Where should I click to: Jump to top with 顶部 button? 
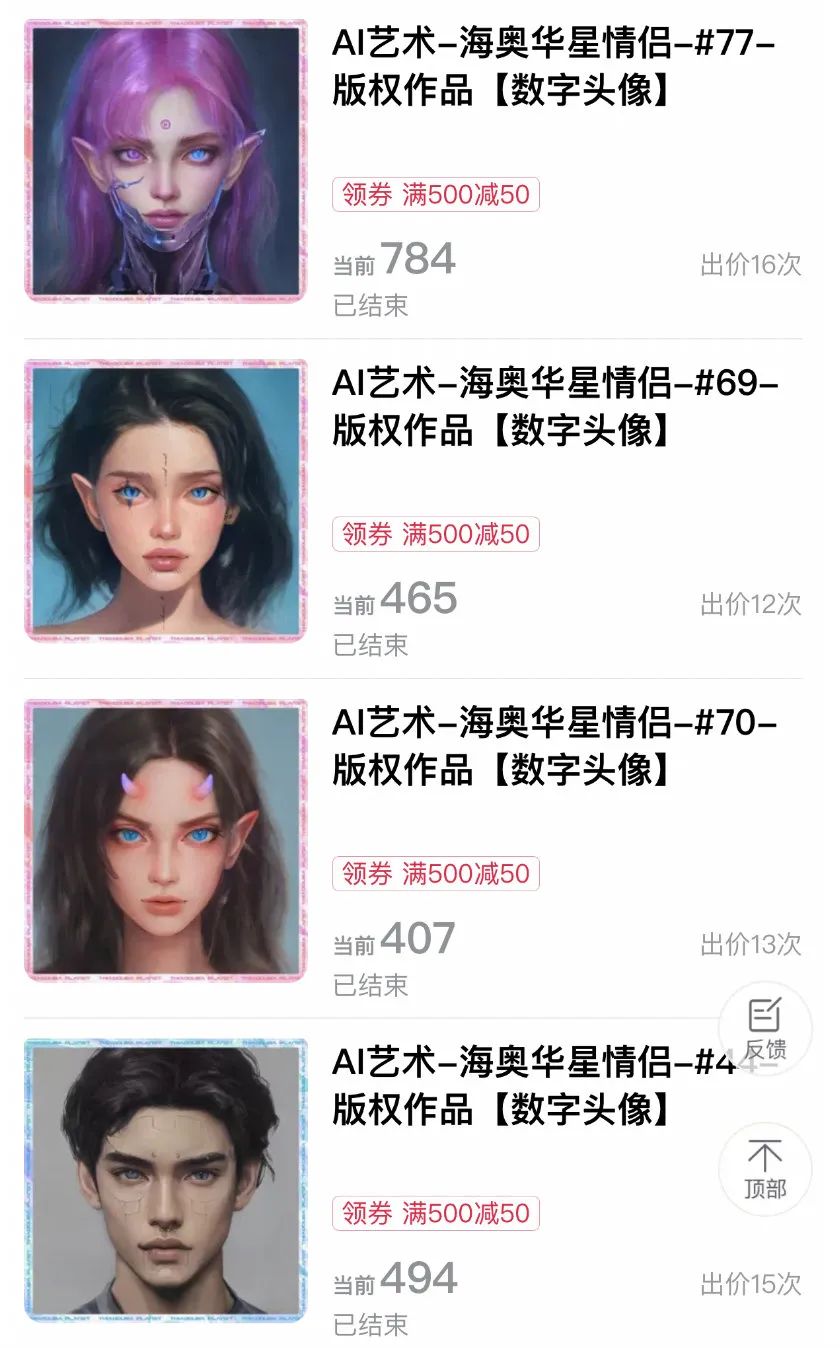pos(765,1170)
